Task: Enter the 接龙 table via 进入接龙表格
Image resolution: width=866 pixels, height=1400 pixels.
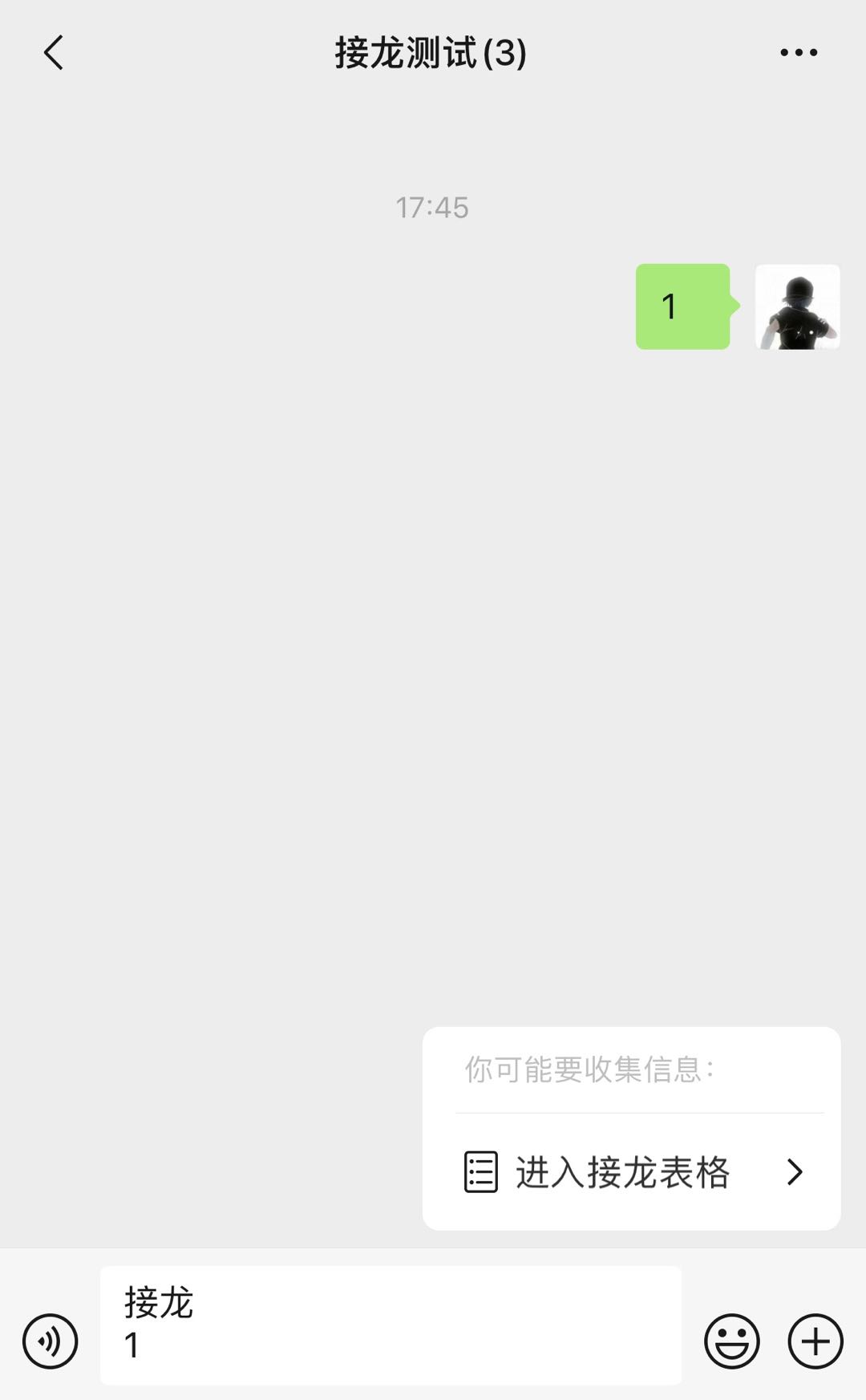Action: point(631,1172)
